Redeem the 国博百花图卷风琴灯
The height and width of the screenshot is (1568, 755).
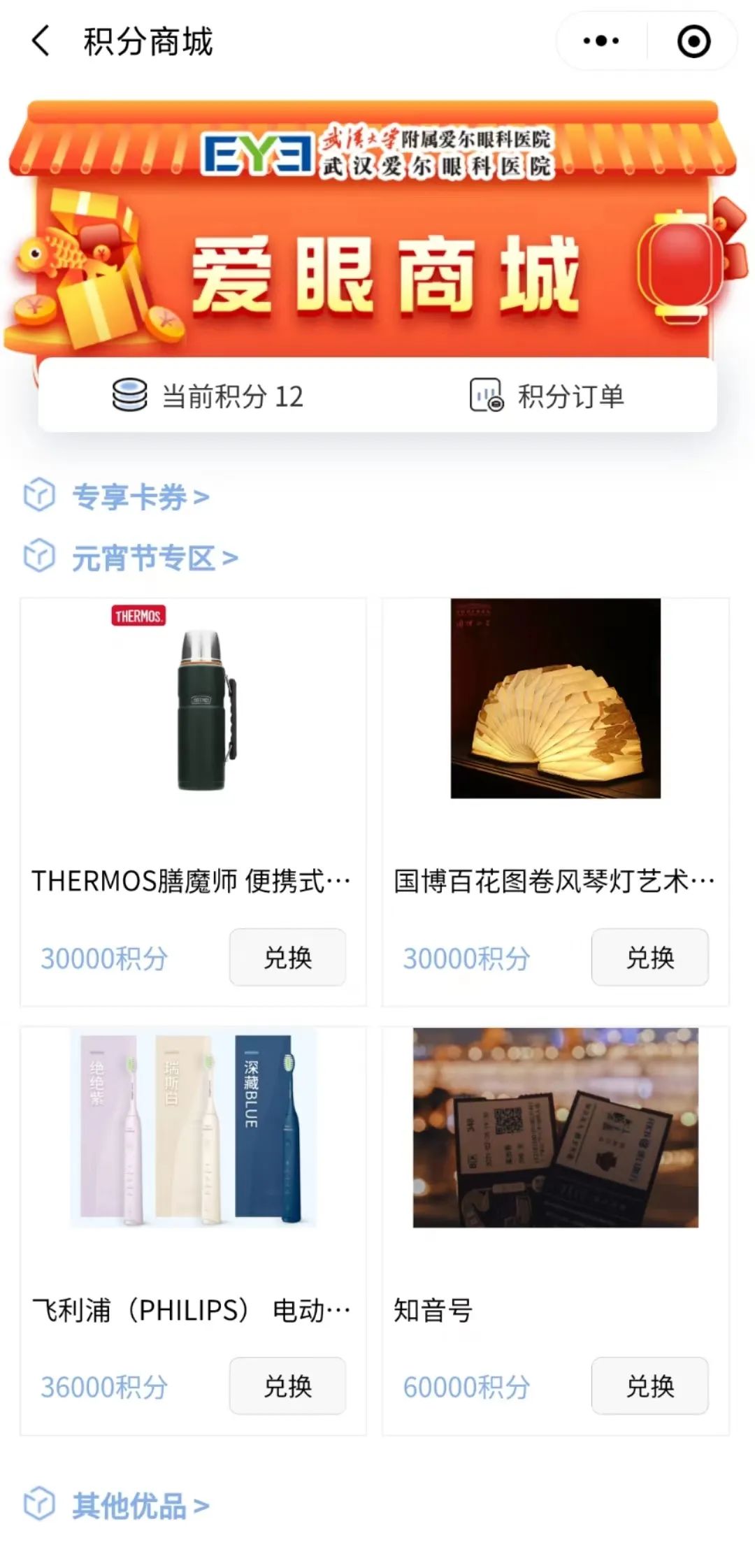click(649, 957)
